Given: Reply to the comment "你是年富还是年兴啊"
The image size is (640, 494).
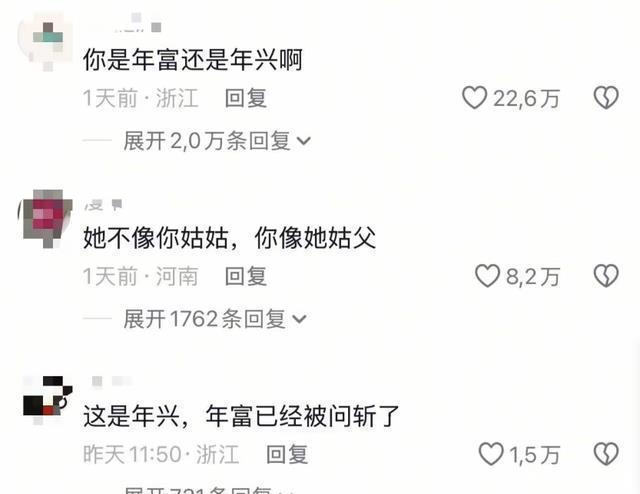Looking at the screenshot, I should pyautogui.click(x=245, y=98).
